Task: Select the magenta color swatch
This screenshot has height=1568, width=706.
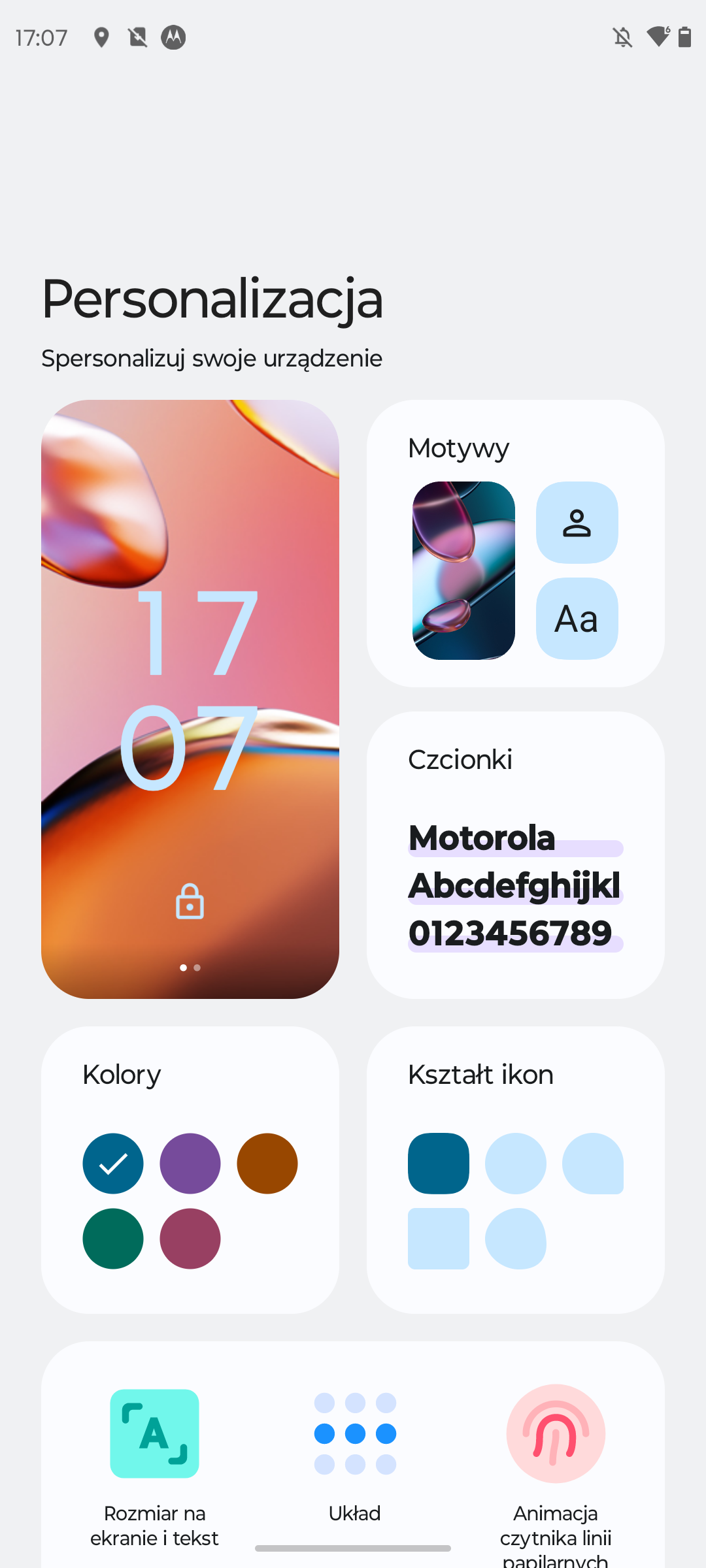Action: (190, 1239)
